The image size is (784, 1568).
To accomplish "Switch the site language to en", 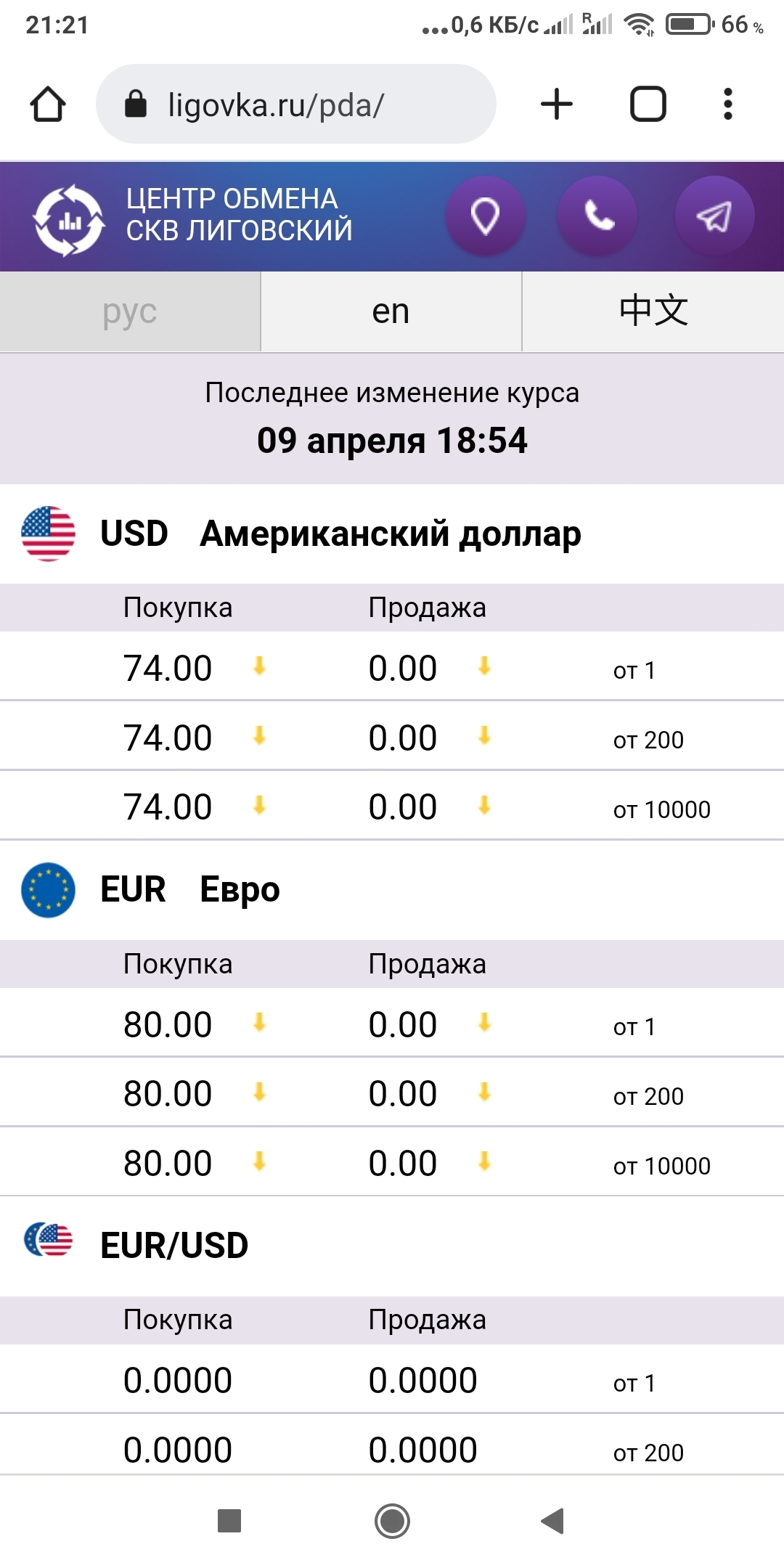I will [391, 312].
